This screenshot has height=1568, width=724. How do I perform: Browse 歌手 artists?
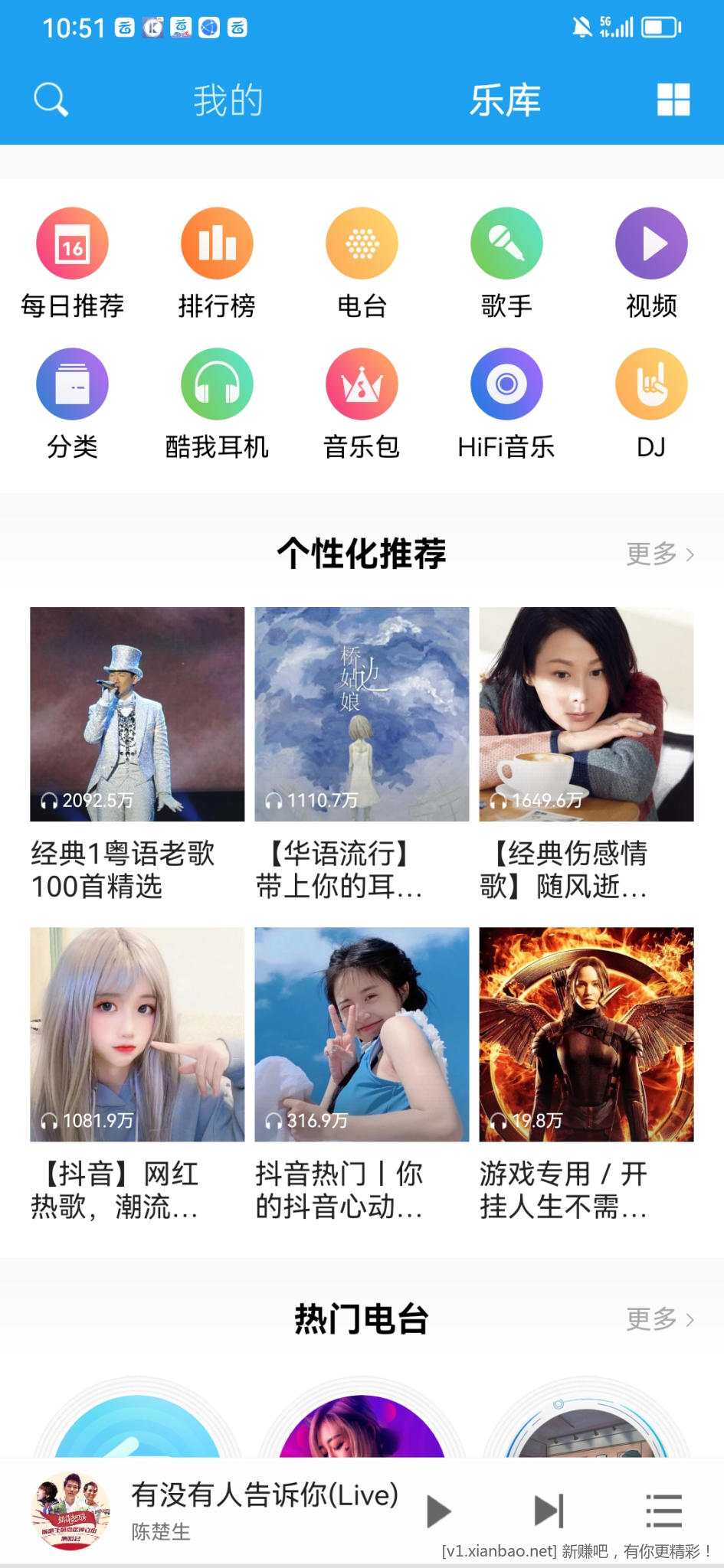[x=506, y=245]
